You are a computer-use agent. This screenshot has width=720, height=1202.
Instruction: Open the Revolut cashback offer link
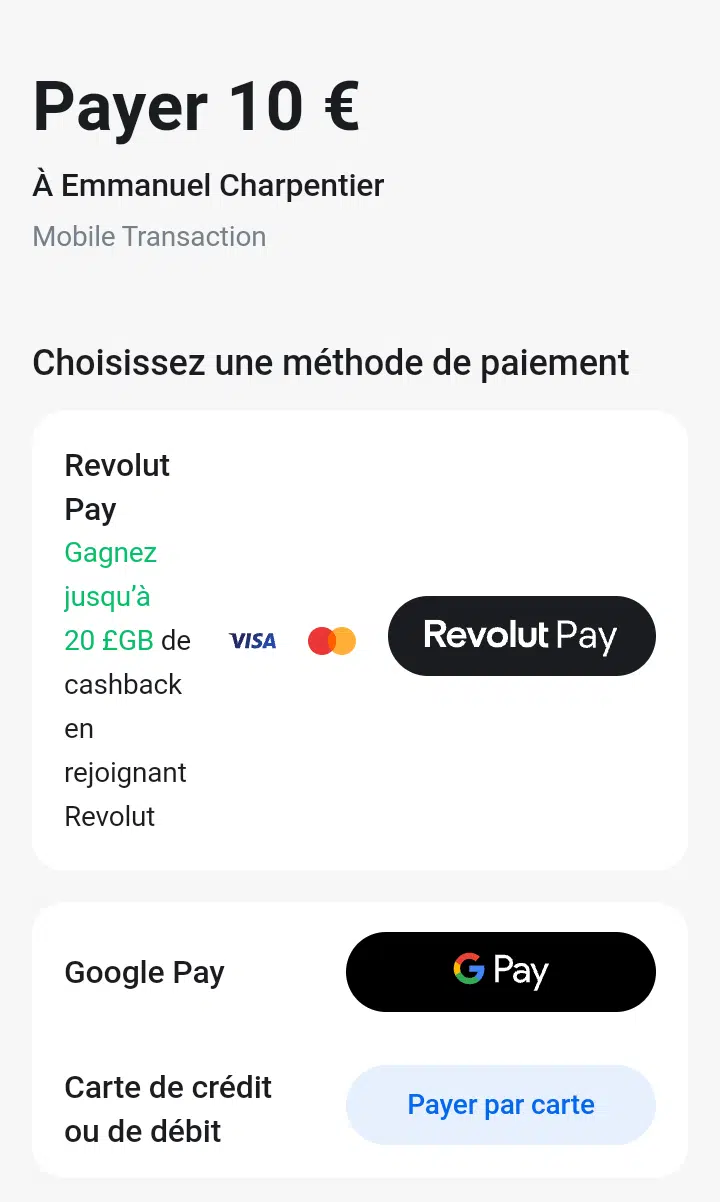point(110,595)
